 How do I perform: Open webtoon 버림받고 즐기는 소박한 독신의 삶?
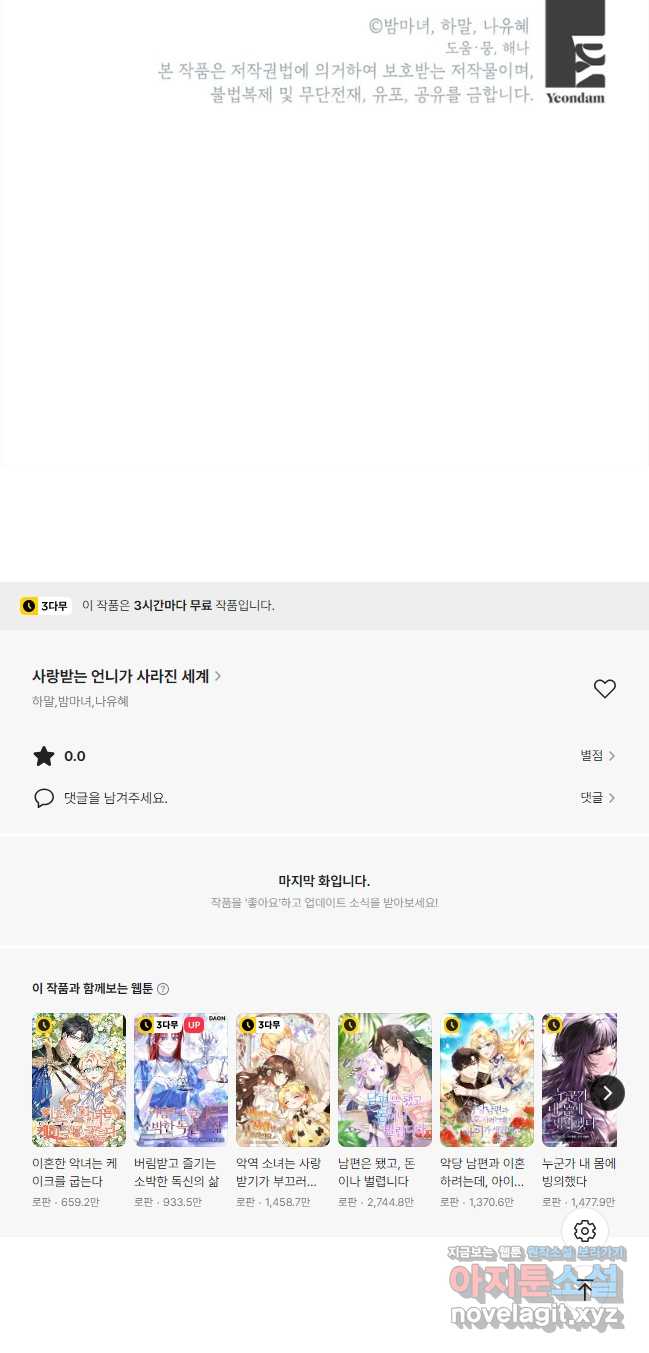pyautogui.click(x=181, y=1080)
